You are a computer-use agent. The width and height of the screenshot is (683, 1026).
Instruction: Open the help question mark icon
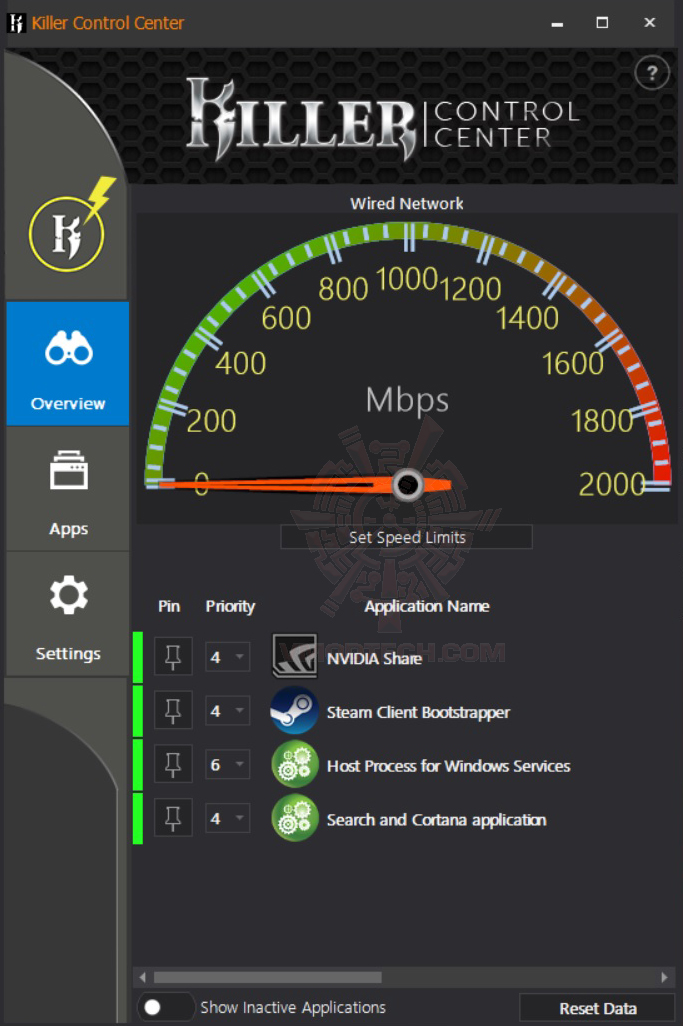(x=652, y=73)
